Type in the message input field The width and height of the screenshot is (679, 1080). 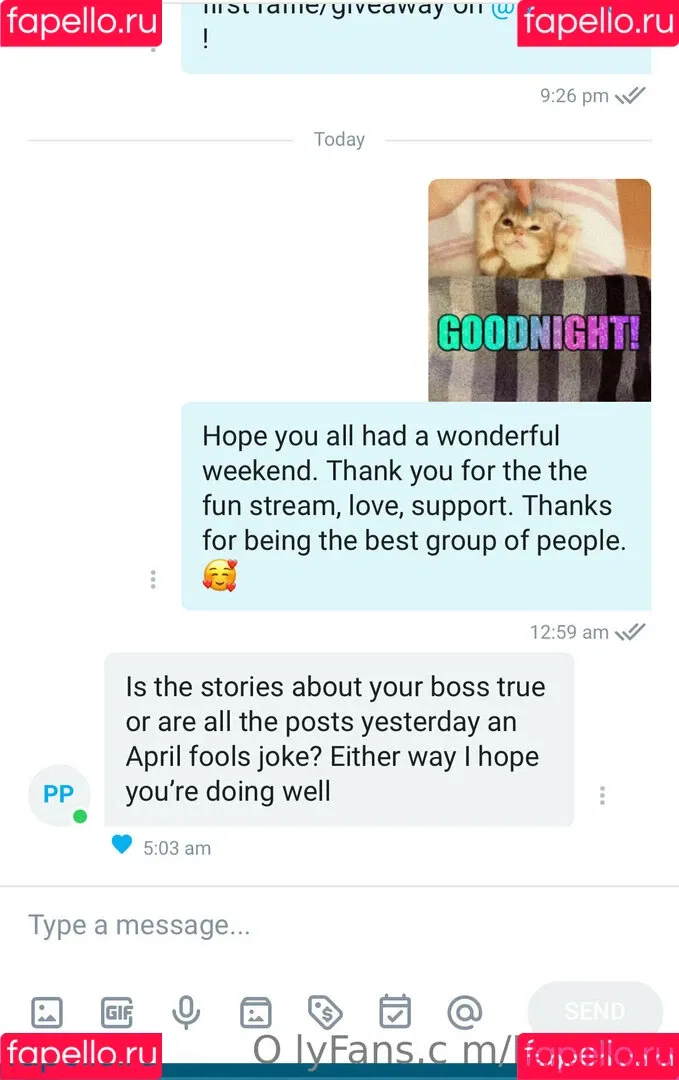[300, 926]
